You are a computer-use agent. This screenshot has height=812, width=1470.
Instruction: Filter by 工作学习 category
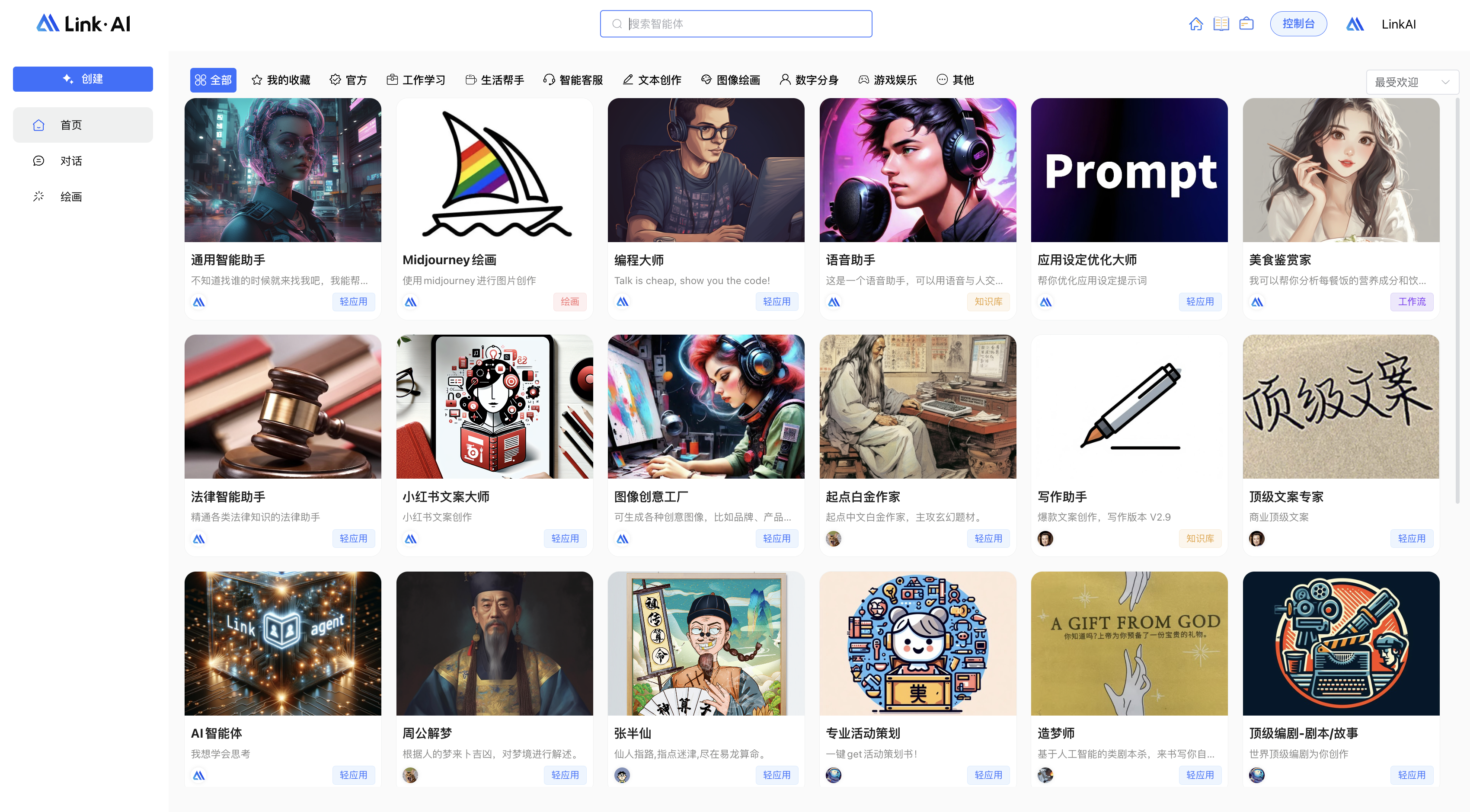click(415, 80)
